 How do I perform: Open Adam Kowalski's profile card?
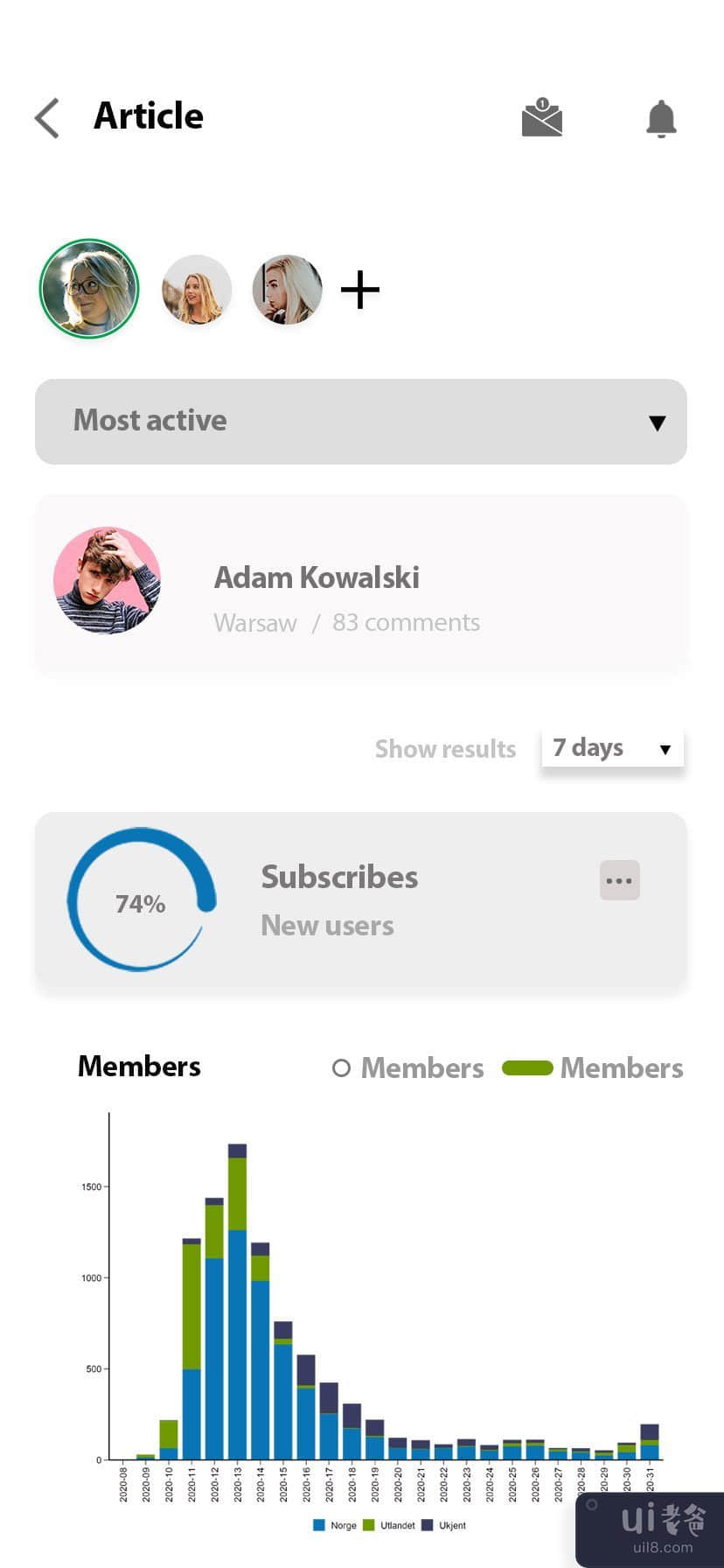(x=360, y=582)
